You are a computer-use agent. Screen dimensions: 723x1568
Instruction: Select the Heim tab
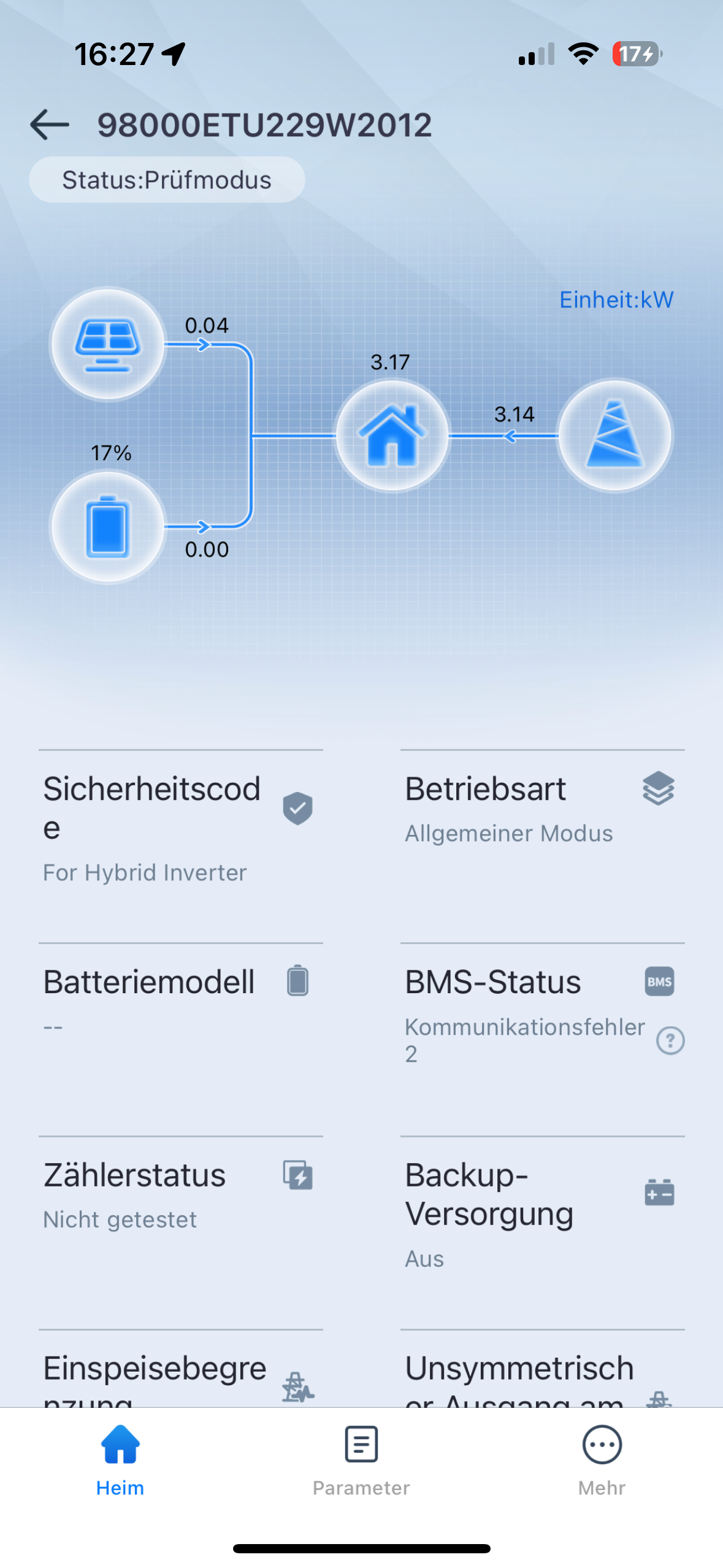120,1460
